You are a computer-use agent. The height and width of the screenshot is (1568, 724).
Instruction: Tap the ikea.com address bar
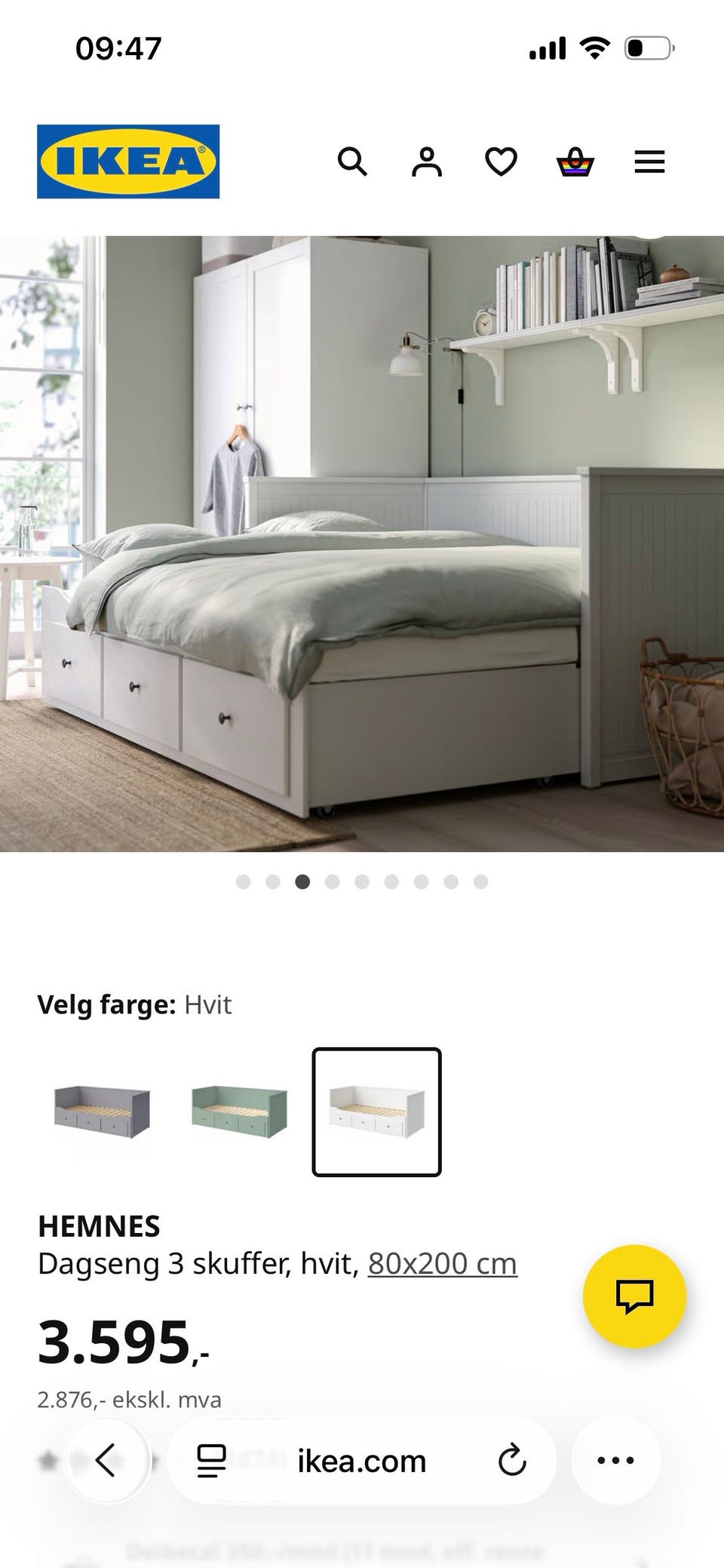(x=360, y=1460)
